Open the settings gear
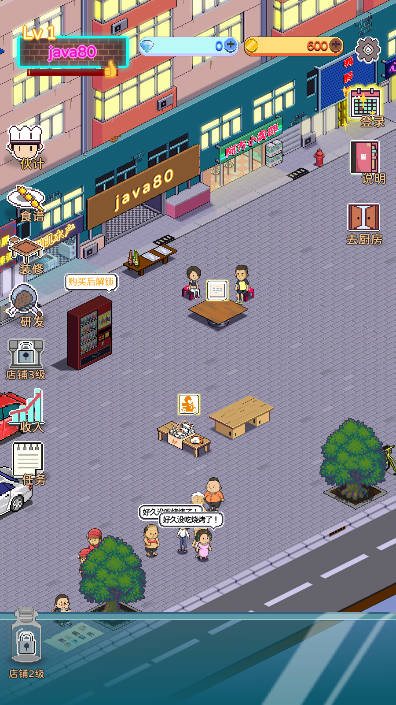This screenshot has width=396, height=705. pos(368,49)
